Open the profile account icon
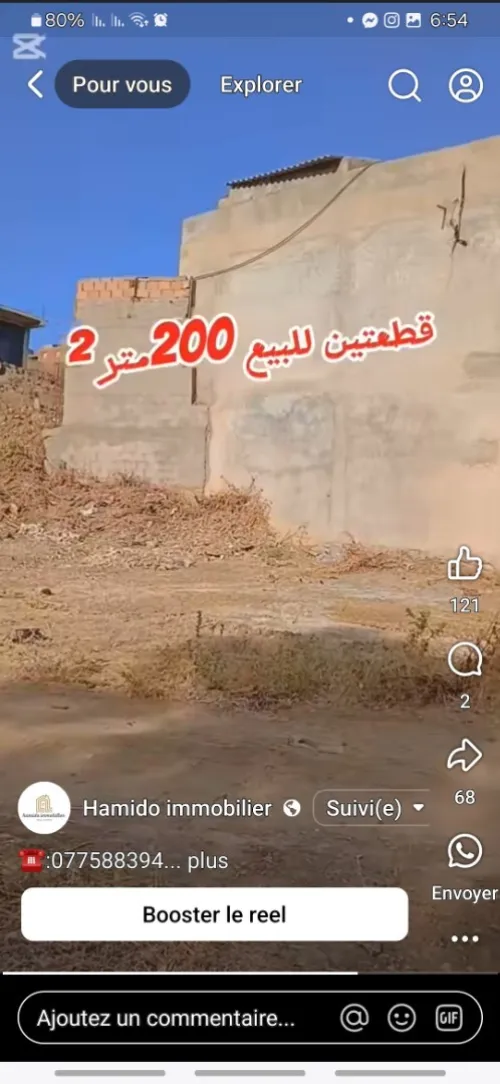Viewport: 500px width, 1084px height. click(x=465, y=85)
